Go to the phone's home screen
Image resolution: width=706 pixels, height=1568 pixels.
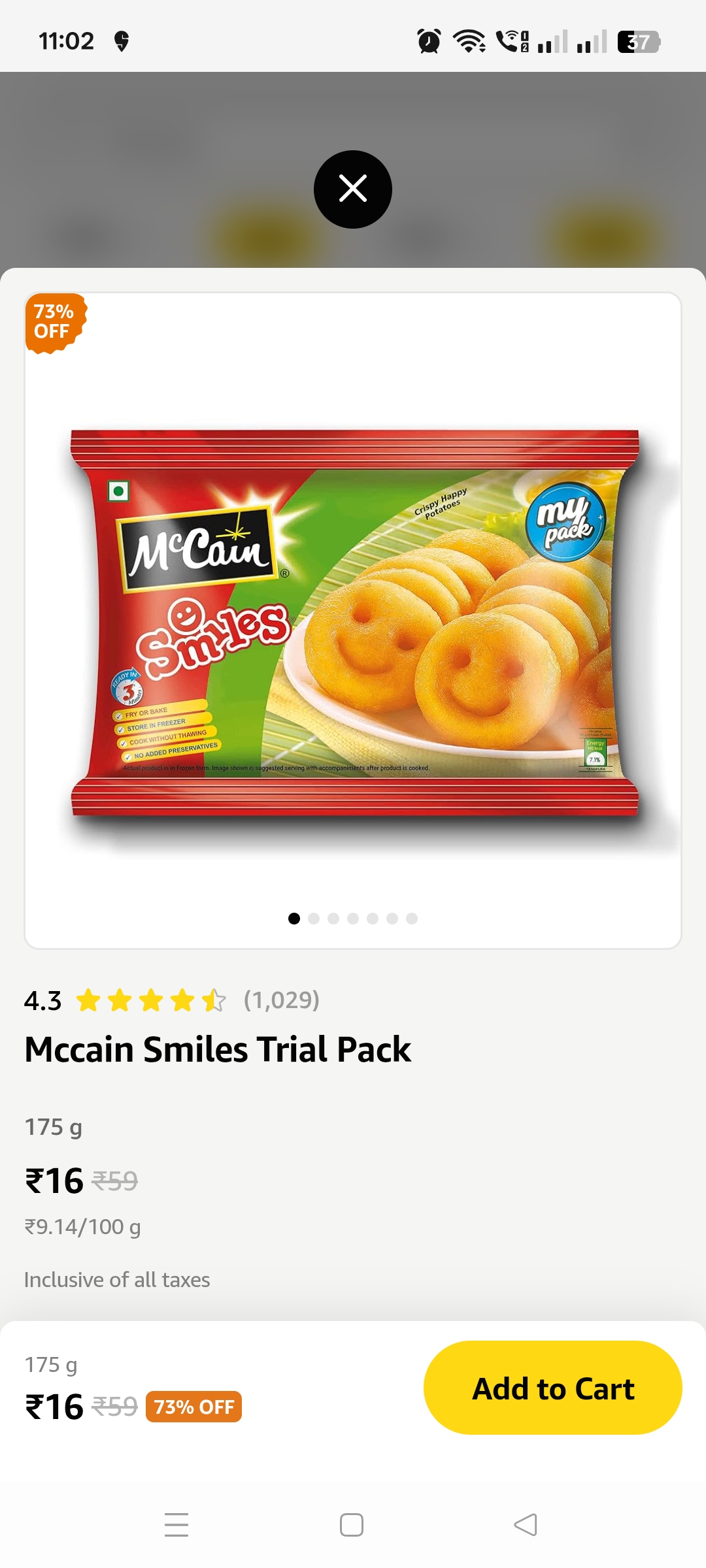coord(352,1525)
